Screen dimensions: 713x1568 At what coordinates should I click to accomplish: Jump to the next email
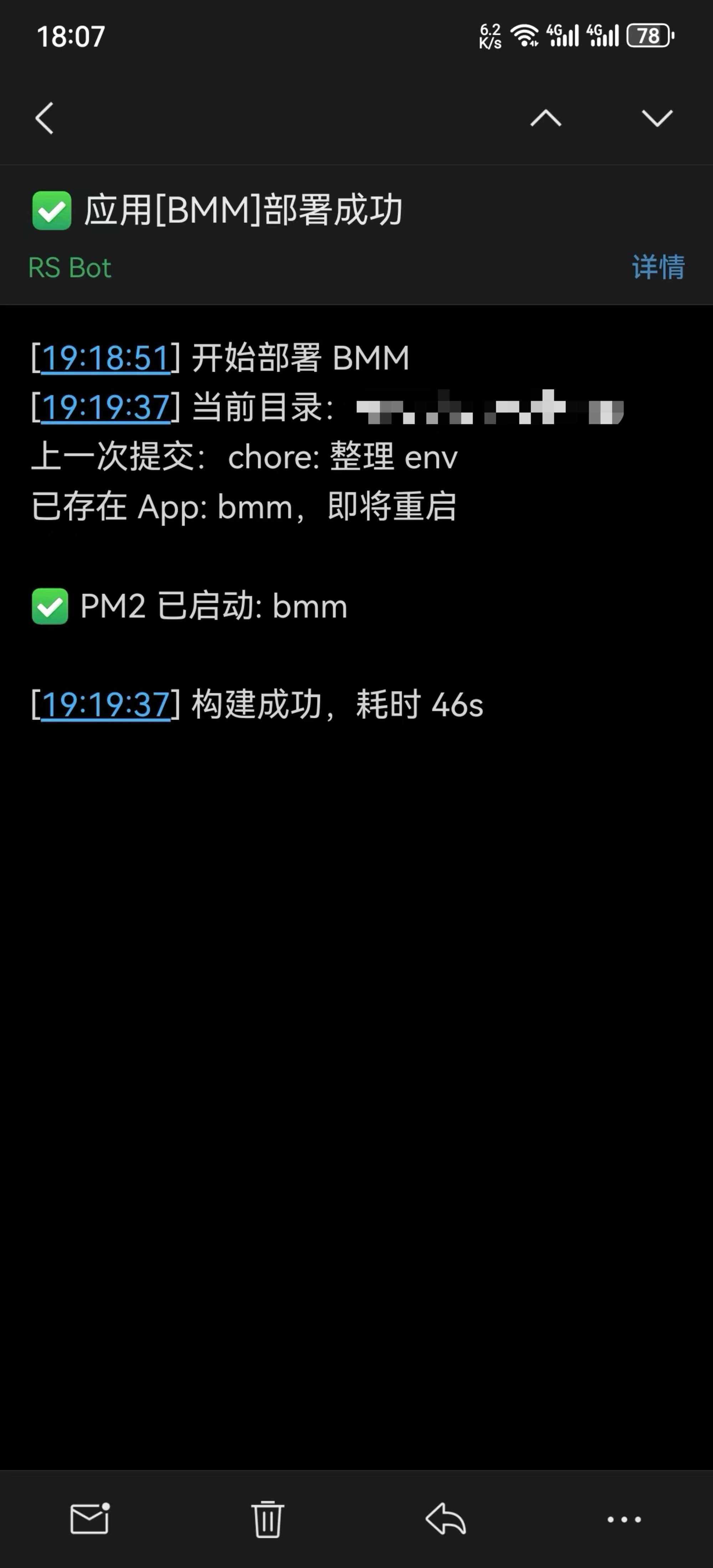(657, 118)
